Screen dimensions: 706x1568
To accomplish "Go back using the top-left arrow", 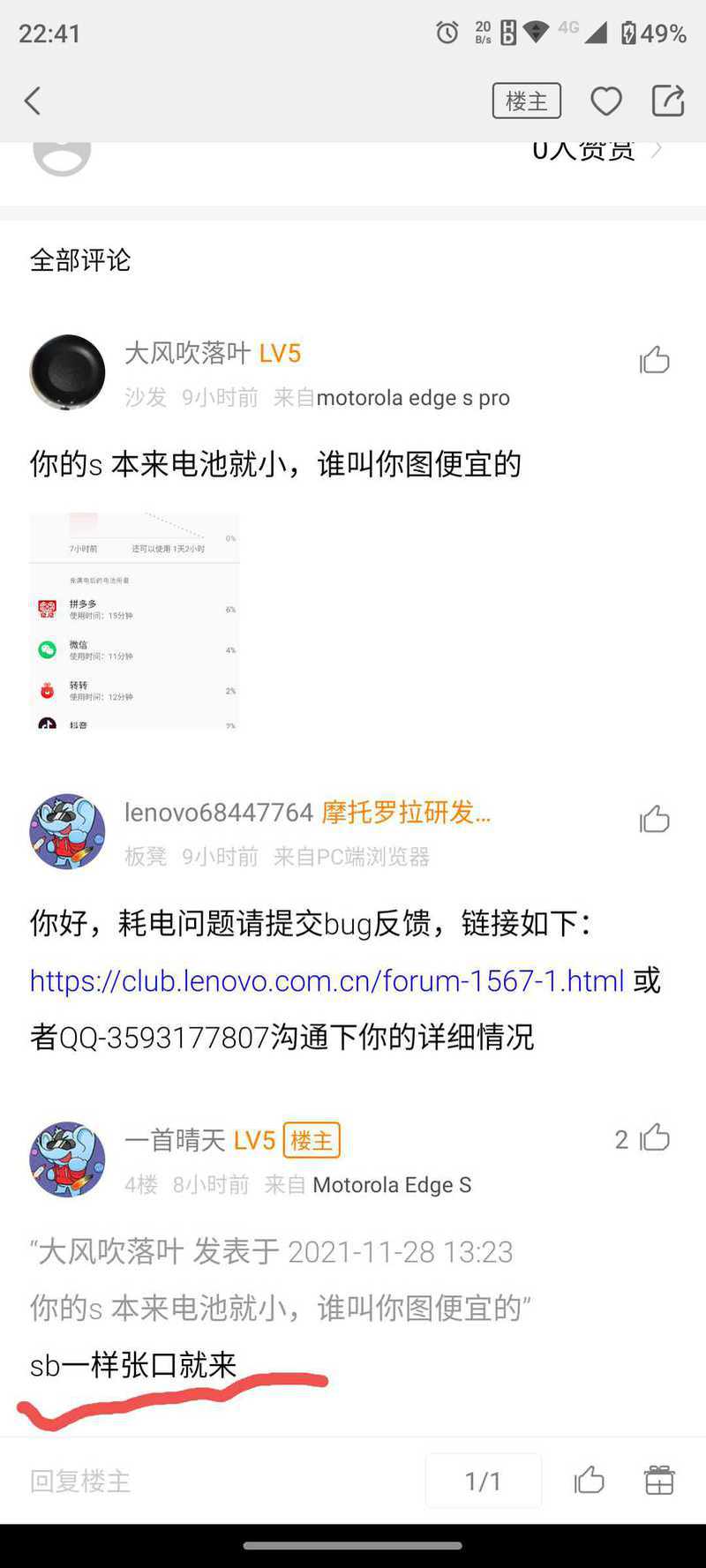I will point(33,101).
